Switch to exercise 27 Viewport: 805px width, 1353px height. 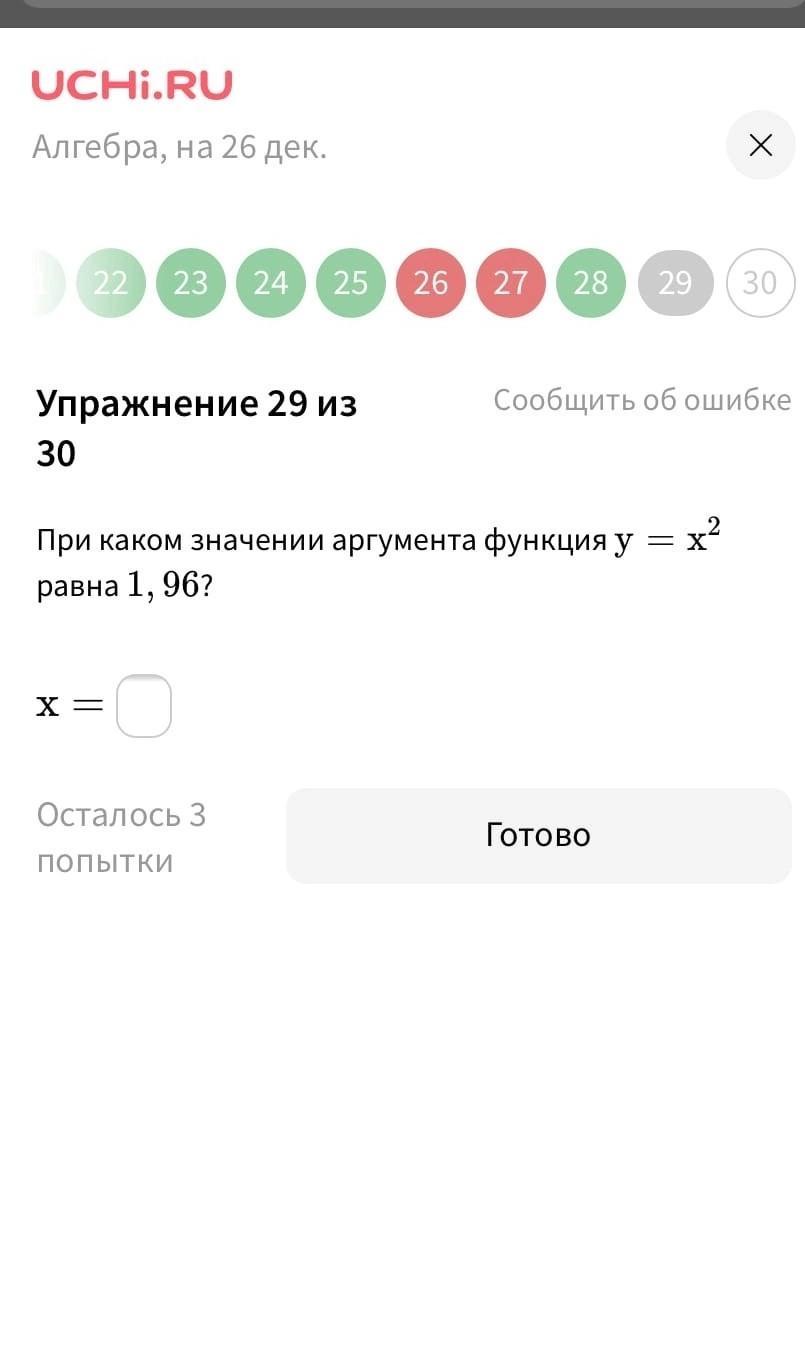tap(510, 283)
